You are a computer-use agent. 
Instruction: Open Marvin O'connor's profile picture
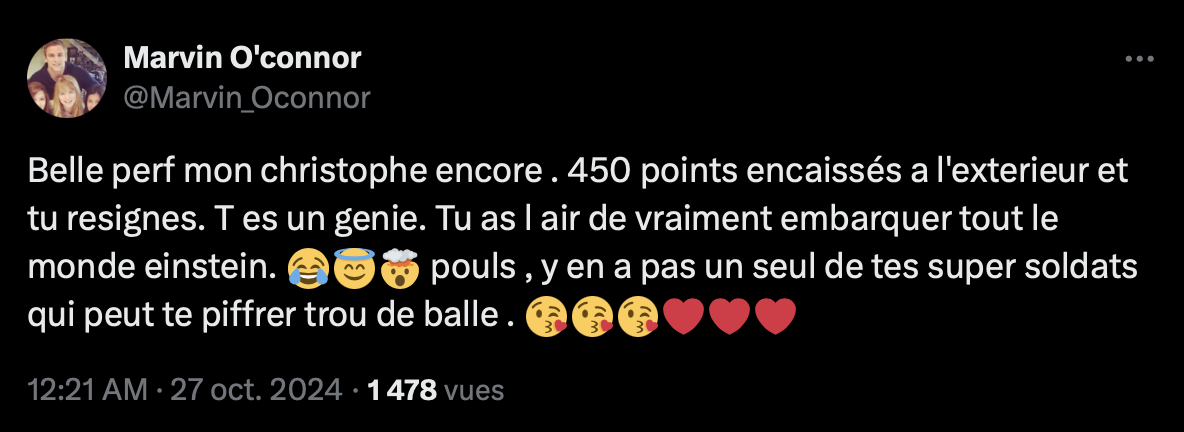(68, 78)
